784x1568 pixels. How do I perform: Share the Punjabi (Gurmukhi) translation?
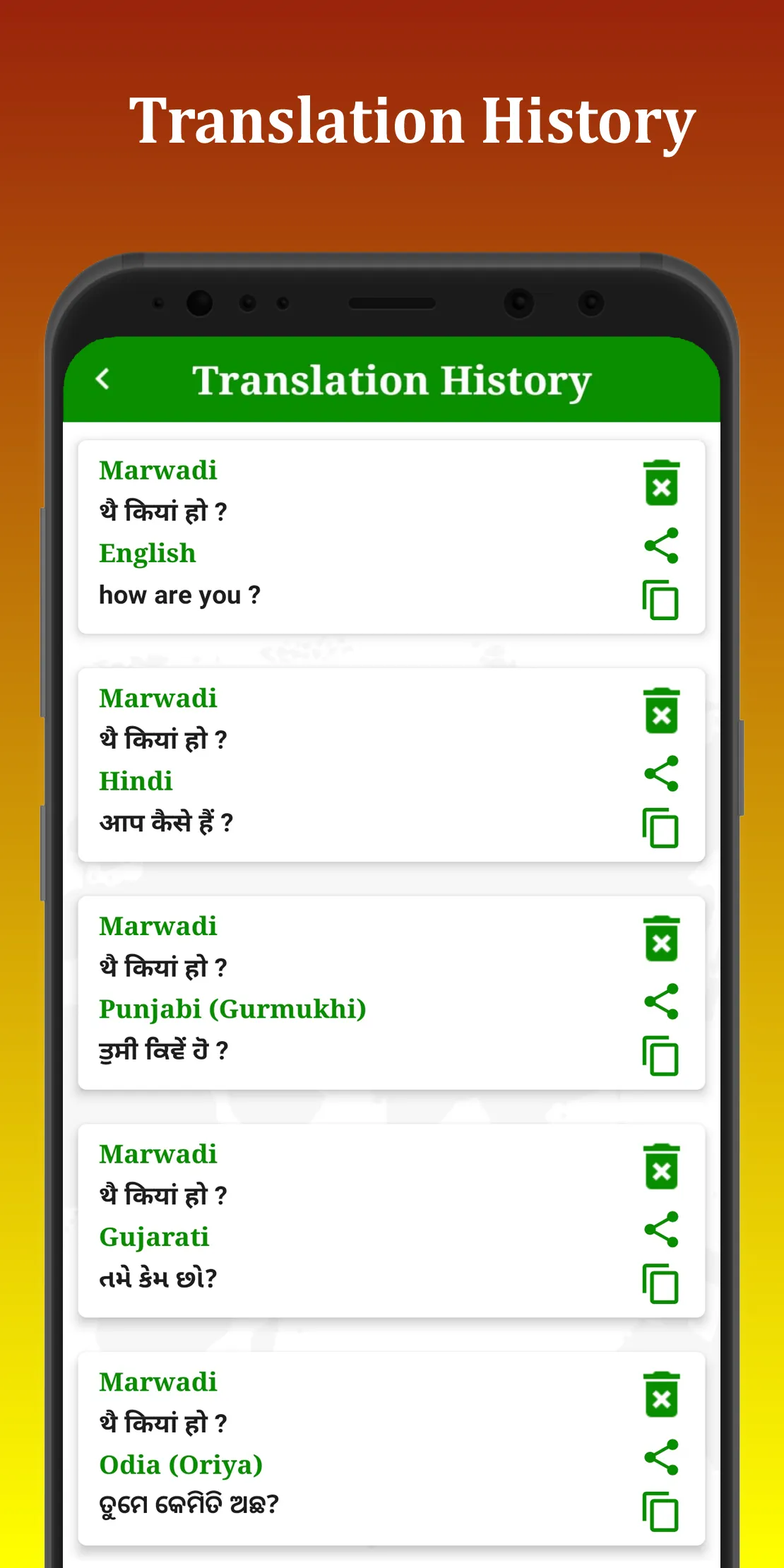point(661,1001)
